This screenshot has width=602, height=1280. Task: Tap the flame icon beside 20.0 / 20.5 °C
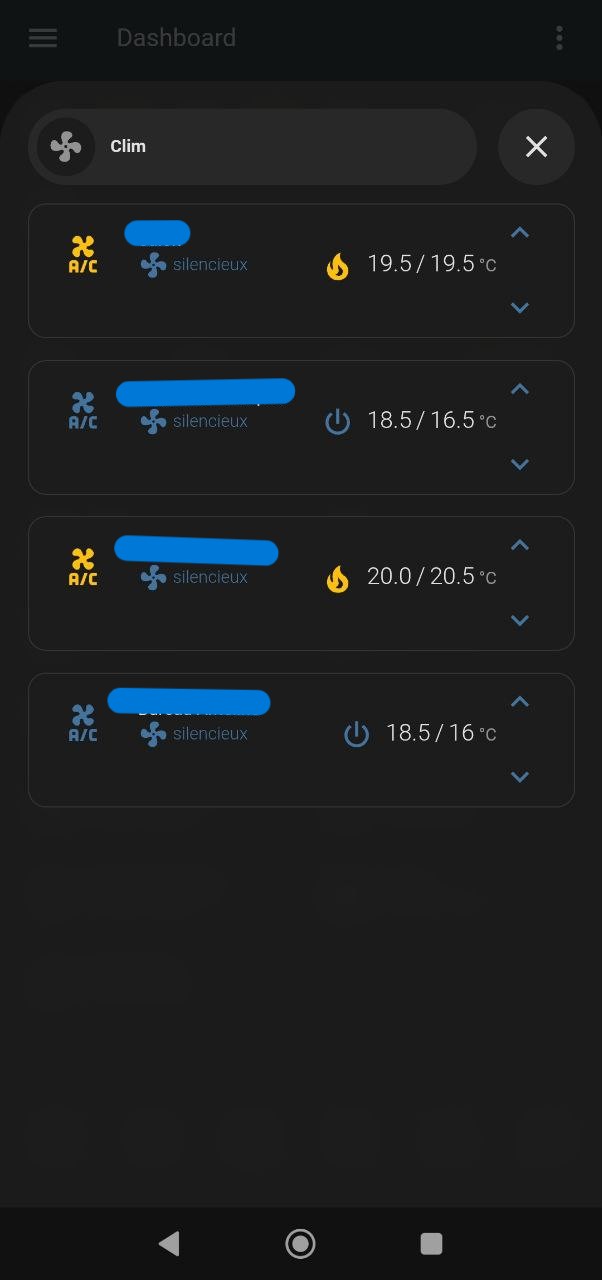point(338,578)
